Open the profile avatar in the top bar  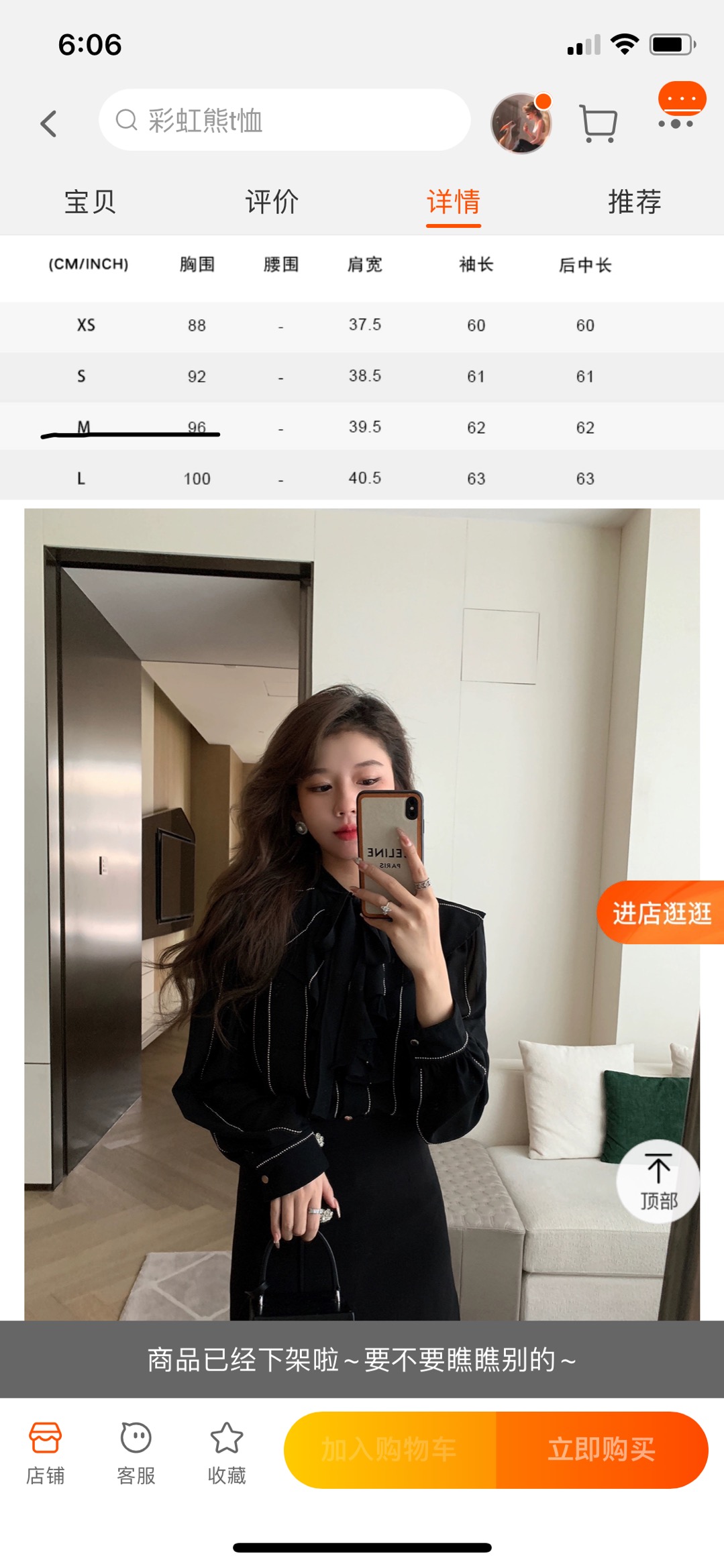pyautogui.click(x=521, y=123)
